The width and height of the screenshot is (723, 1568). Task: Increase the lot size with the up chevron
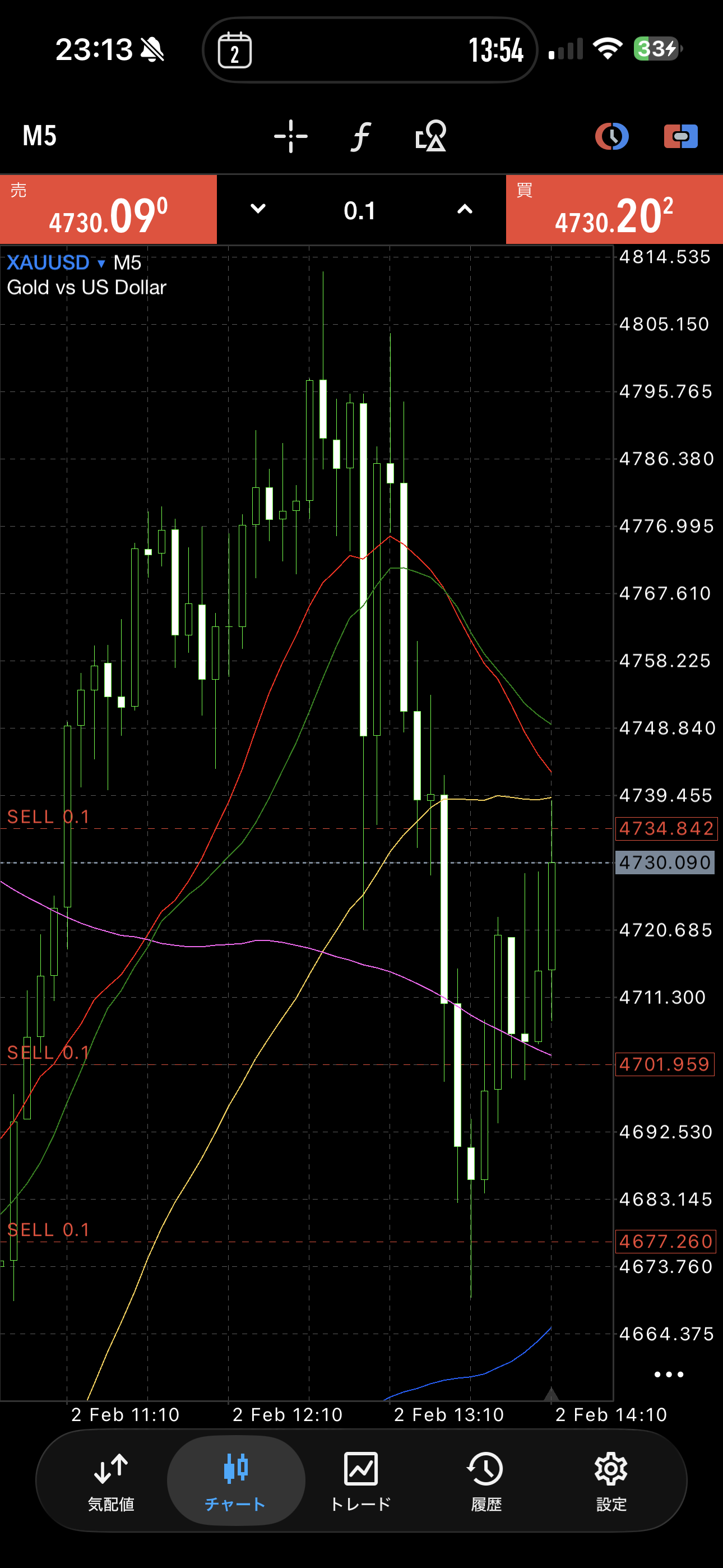tap(465, 209)
